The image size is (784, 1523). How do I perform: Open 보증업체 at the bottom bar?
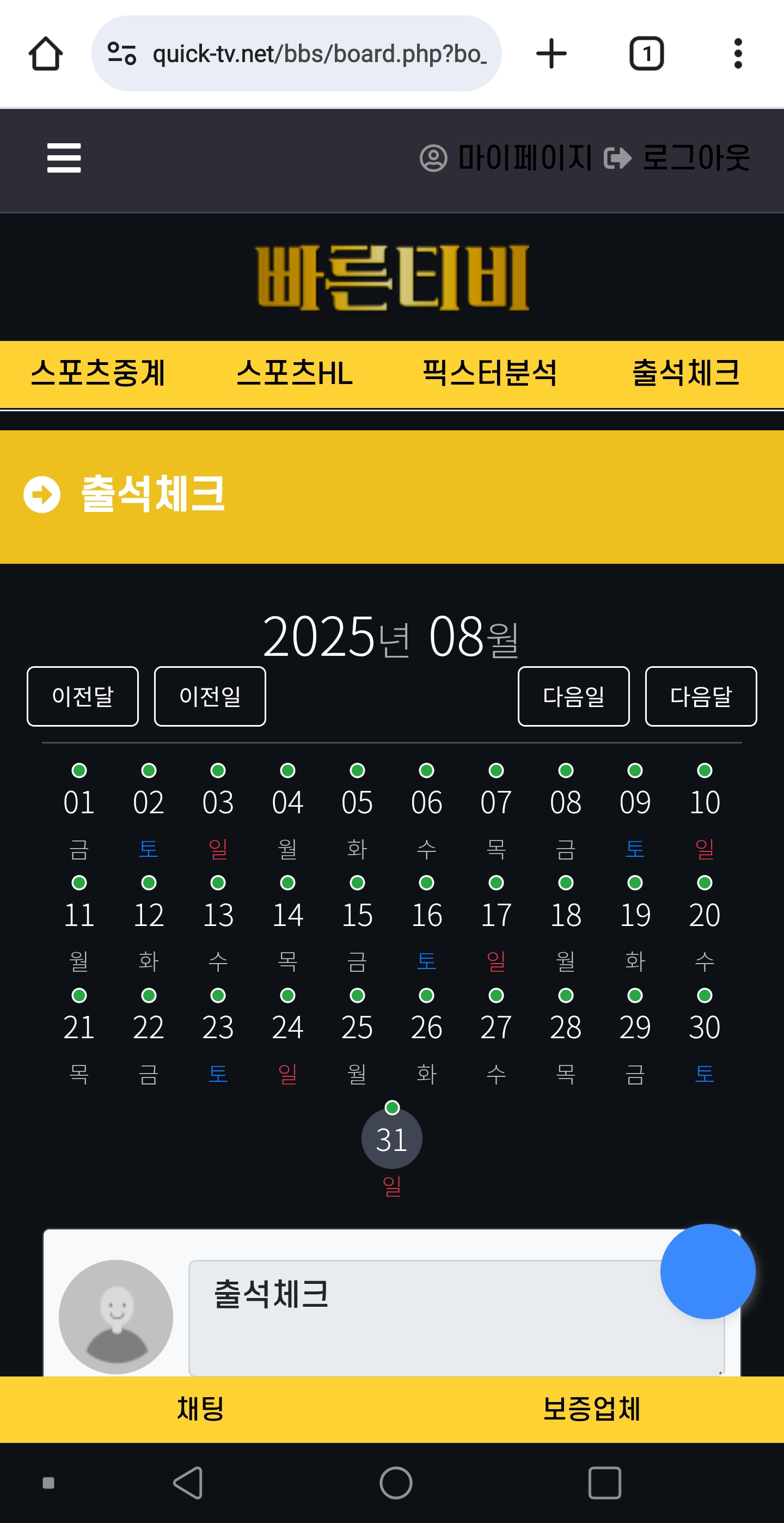coord(591,1409)
